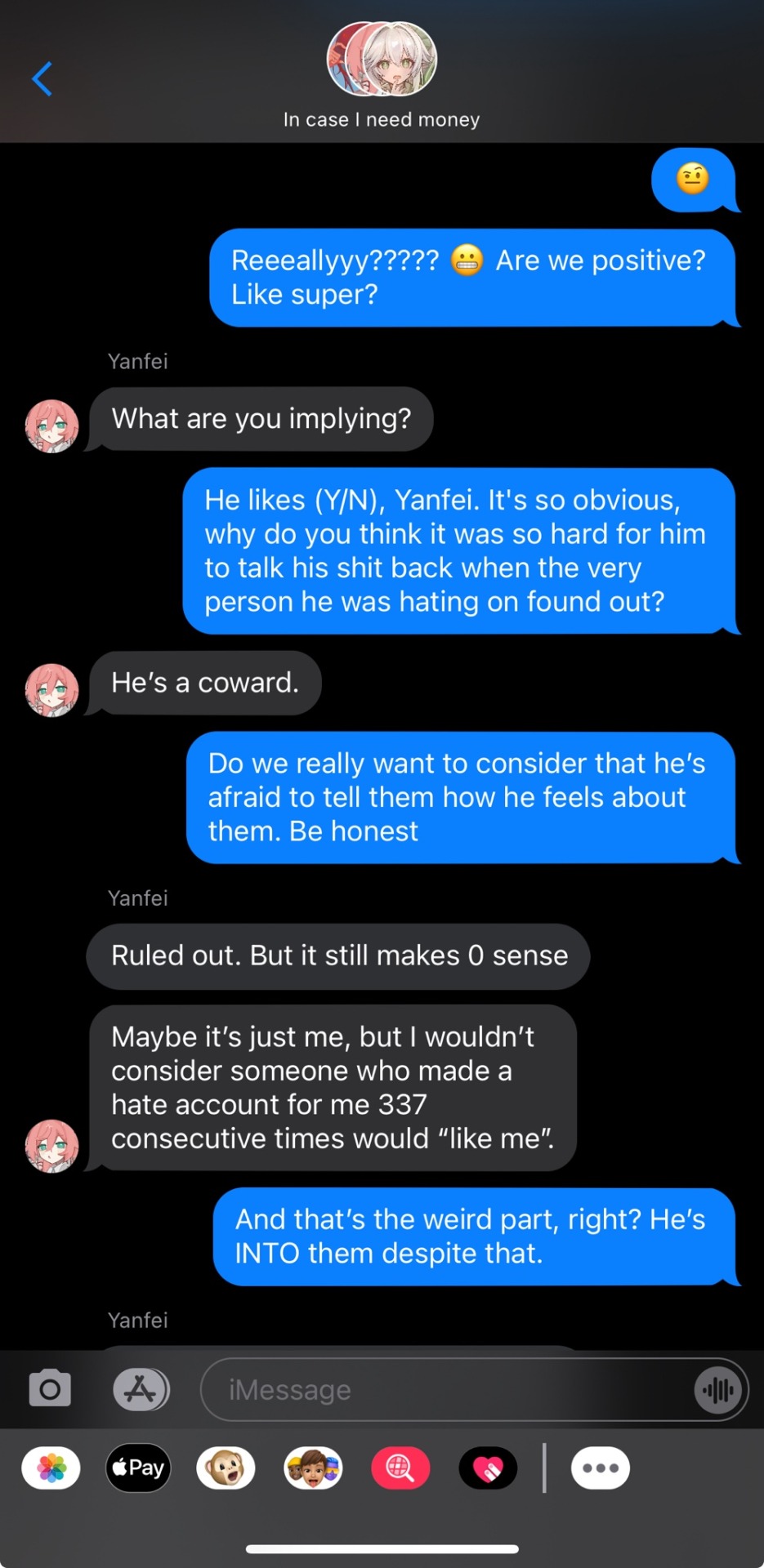Tap Yanfei's avatar beside 'He's a coward.'
This screenshot has width=764, height=1568.
point(51,690)
